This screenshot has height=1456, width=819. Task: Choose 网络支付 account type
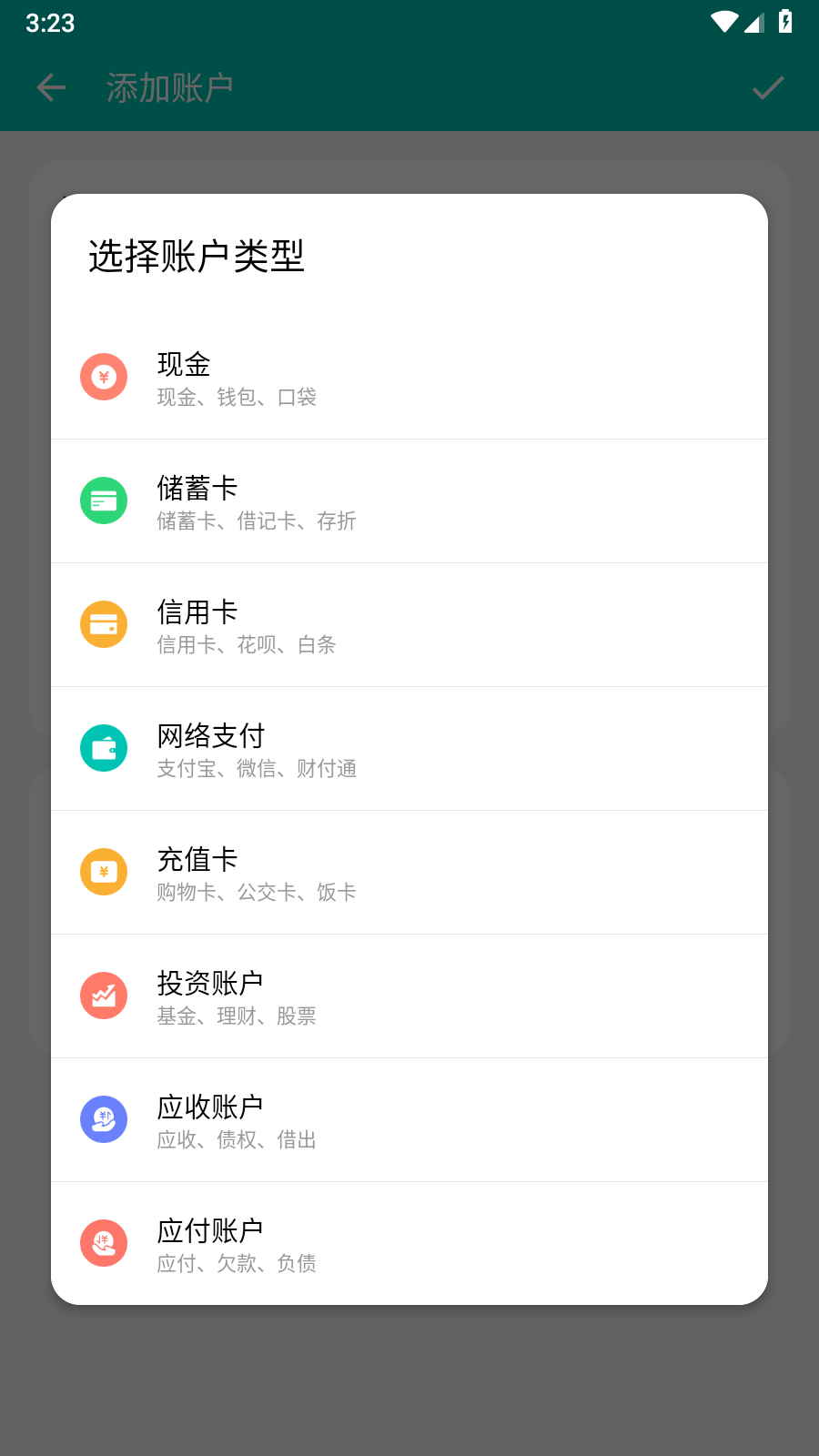point(409,748)
